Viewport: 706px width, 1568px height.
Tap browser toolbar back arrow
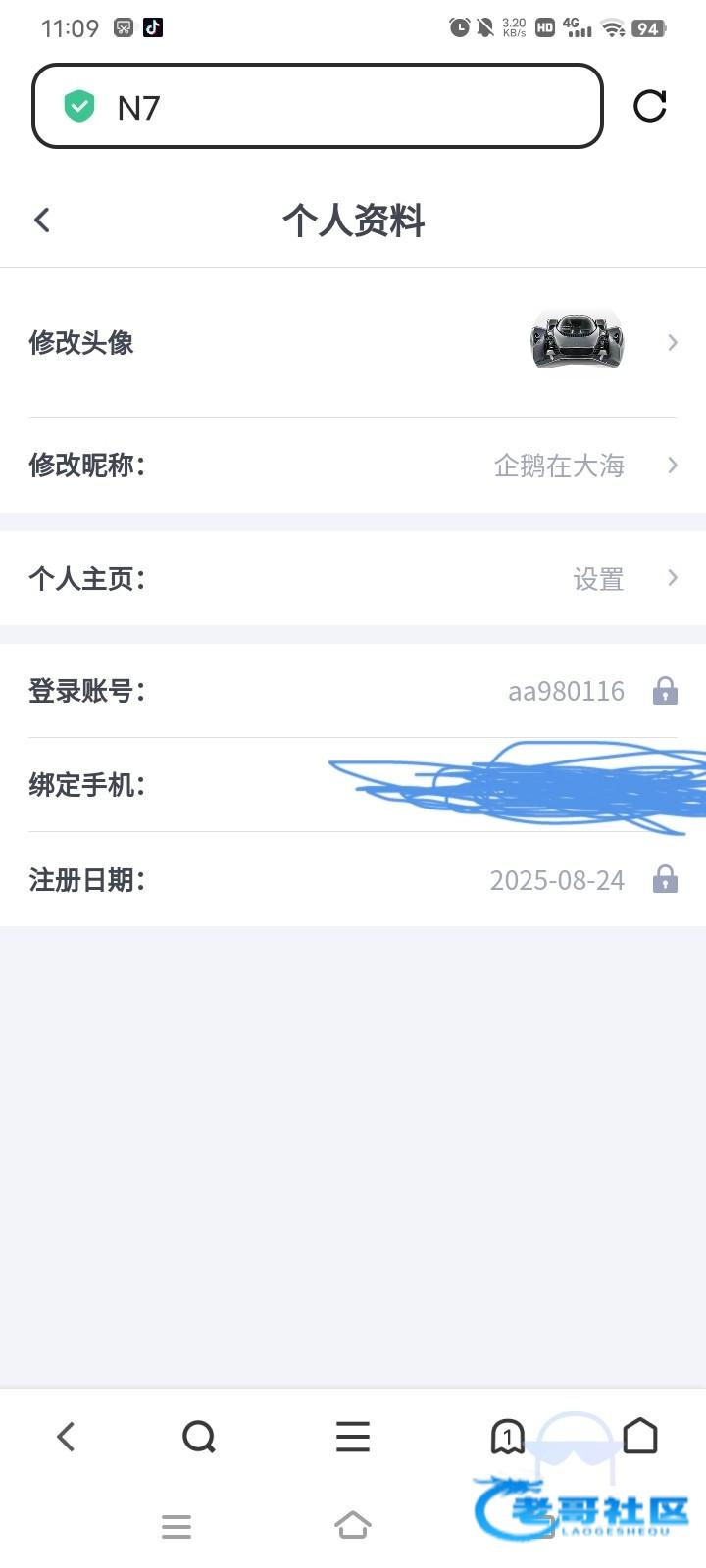(66, 1437)
